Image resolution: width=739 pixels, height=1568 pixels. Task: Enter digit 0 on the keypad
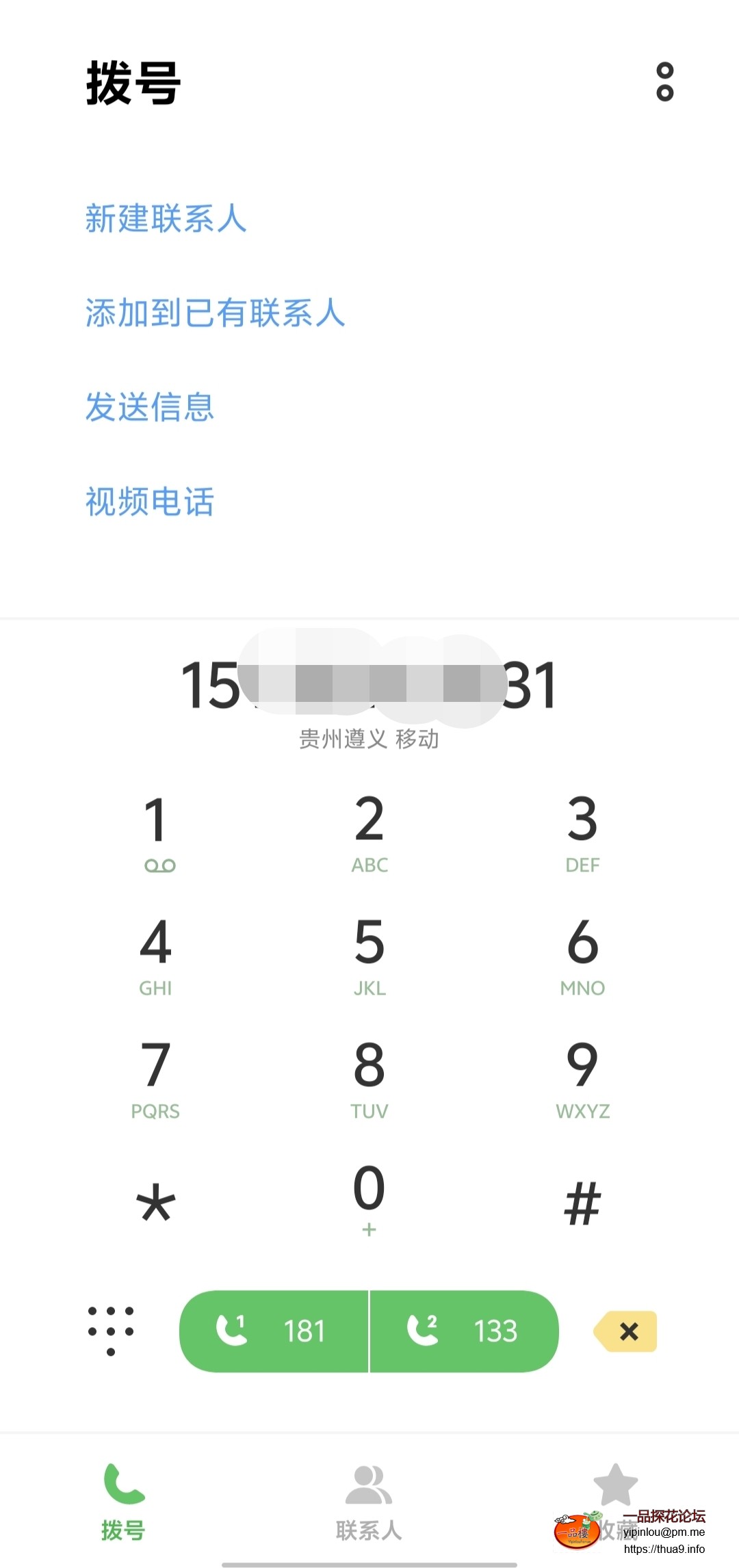tap(369, 1199)
